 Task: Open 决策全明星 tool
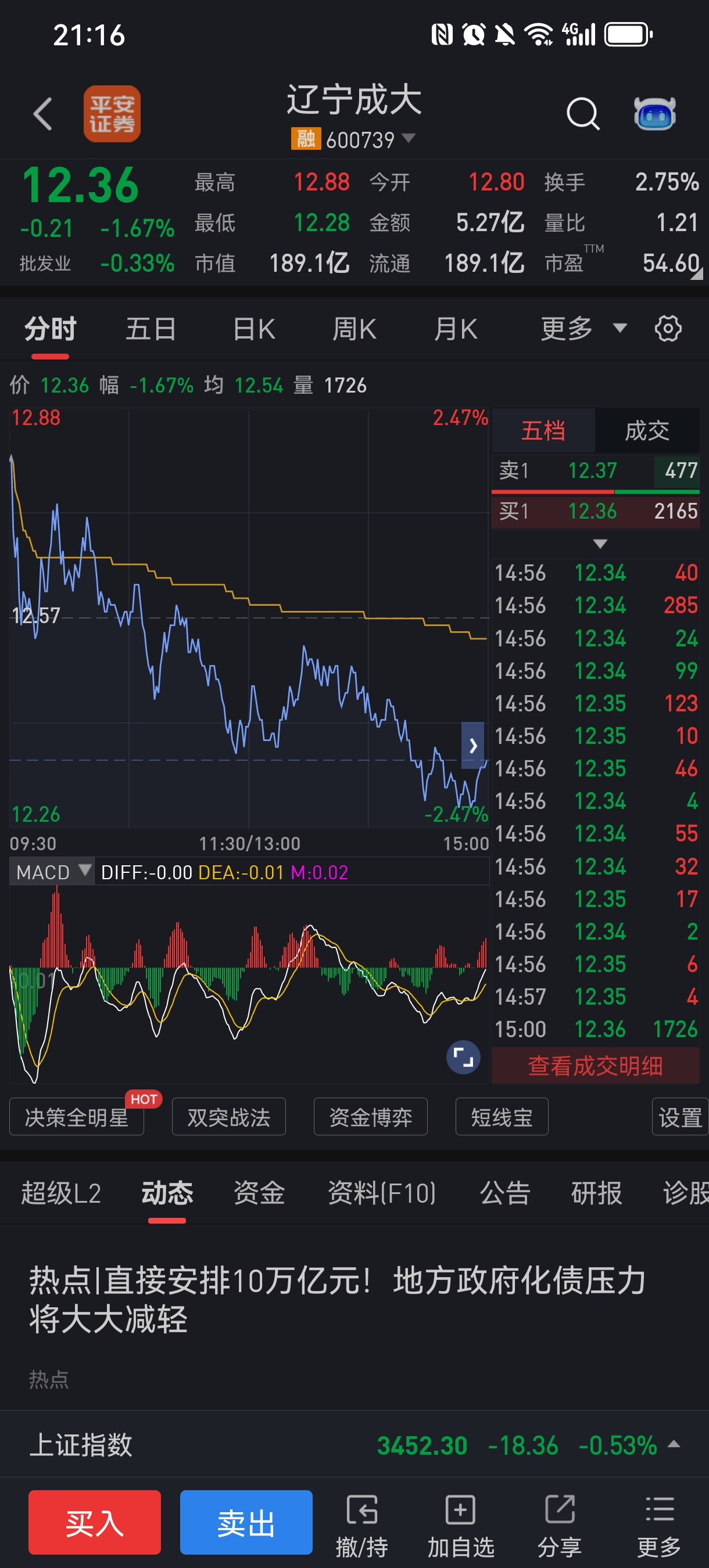click(x=77, y=1117)
